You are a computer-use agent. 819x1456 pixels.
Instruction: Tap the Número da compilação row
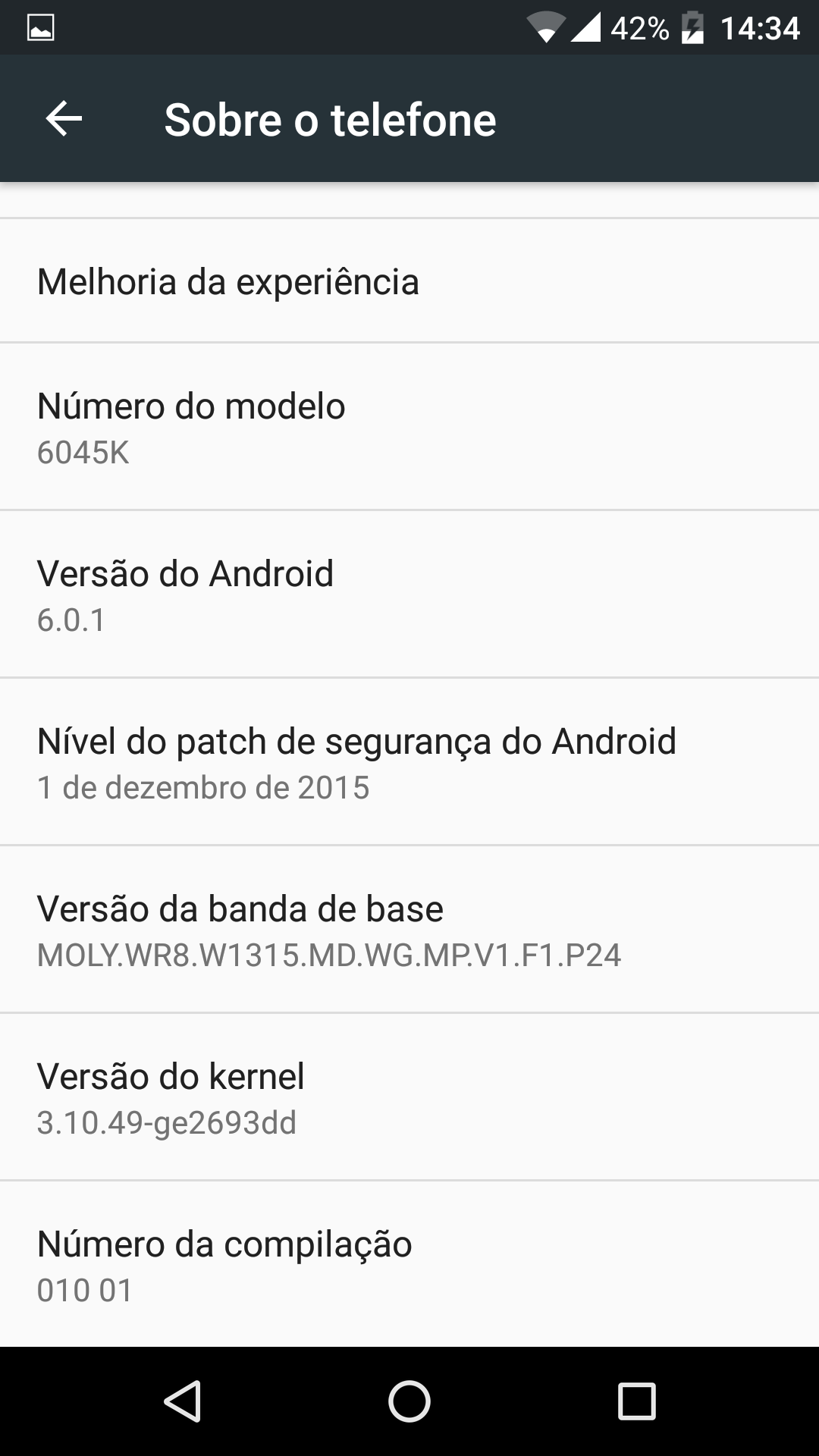409,1264
